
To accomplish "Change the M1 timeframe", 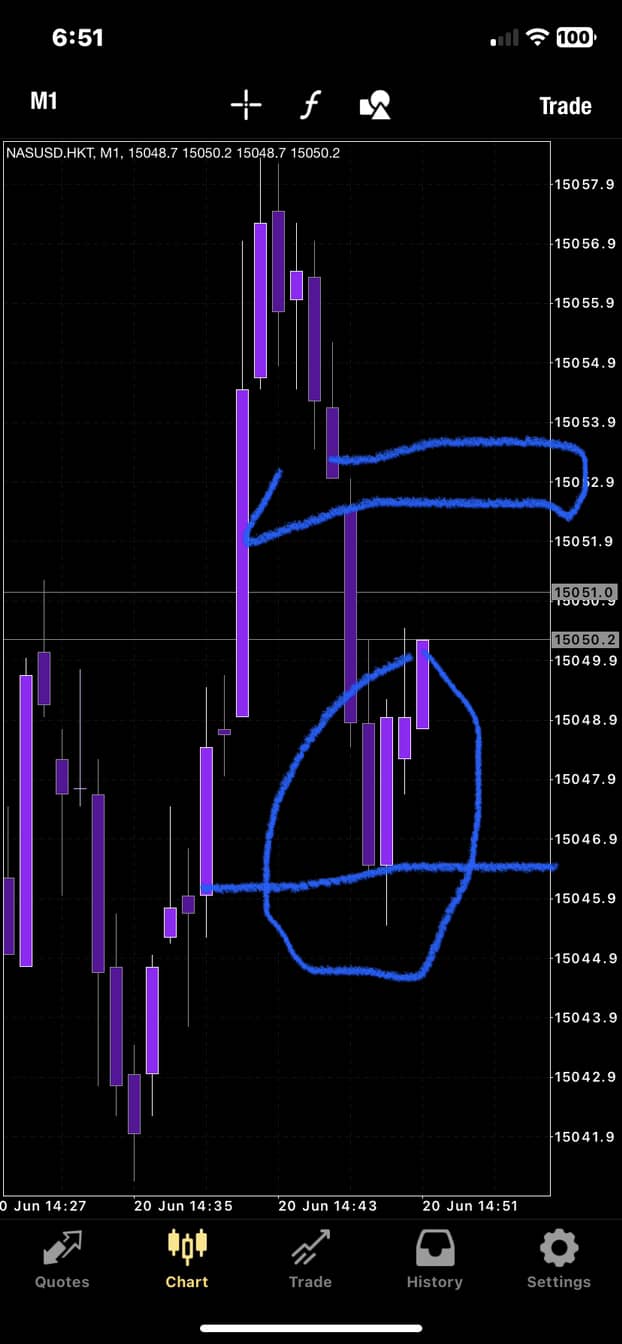I will pyautogui.click(x=44, y=101).
